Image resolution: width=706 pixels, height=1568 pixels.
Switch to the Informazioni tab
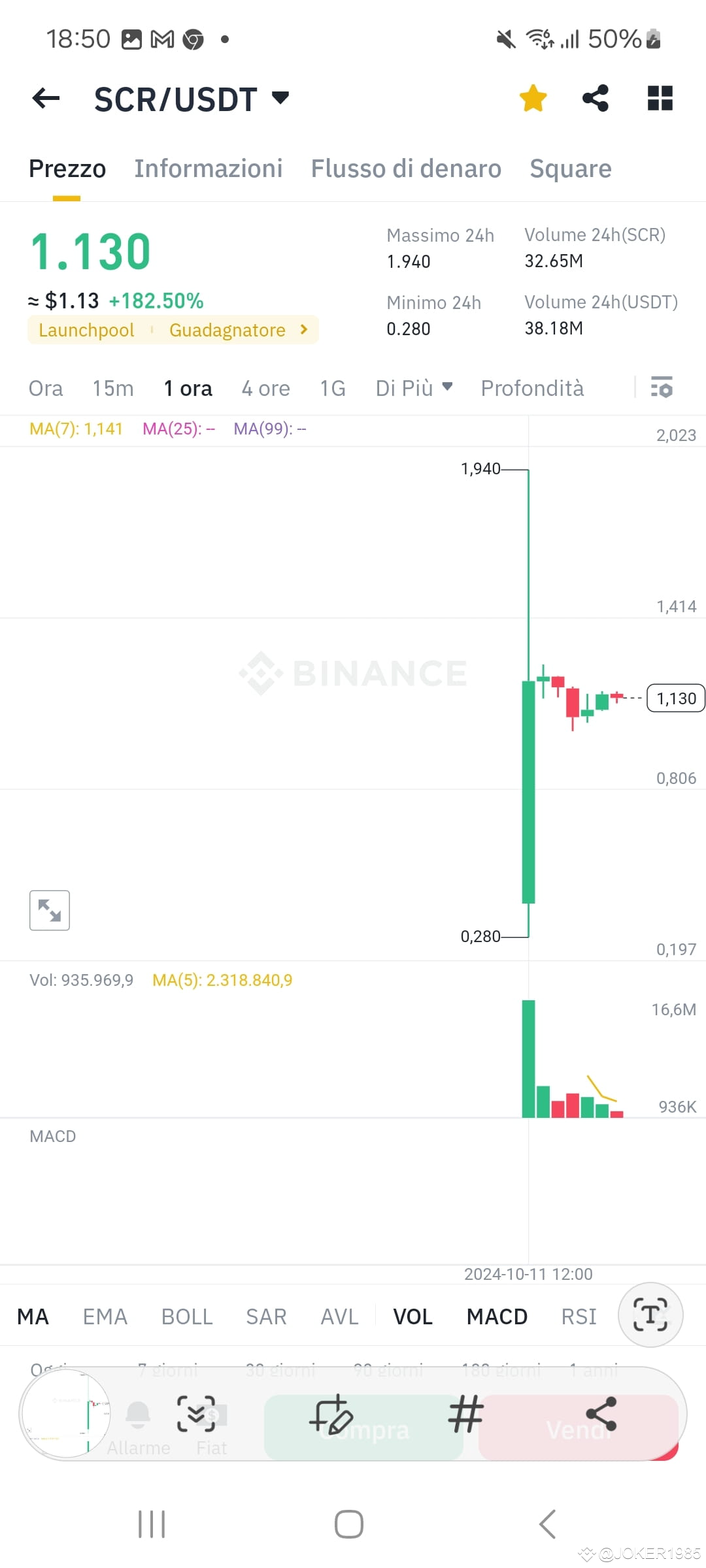click(209, 169)
